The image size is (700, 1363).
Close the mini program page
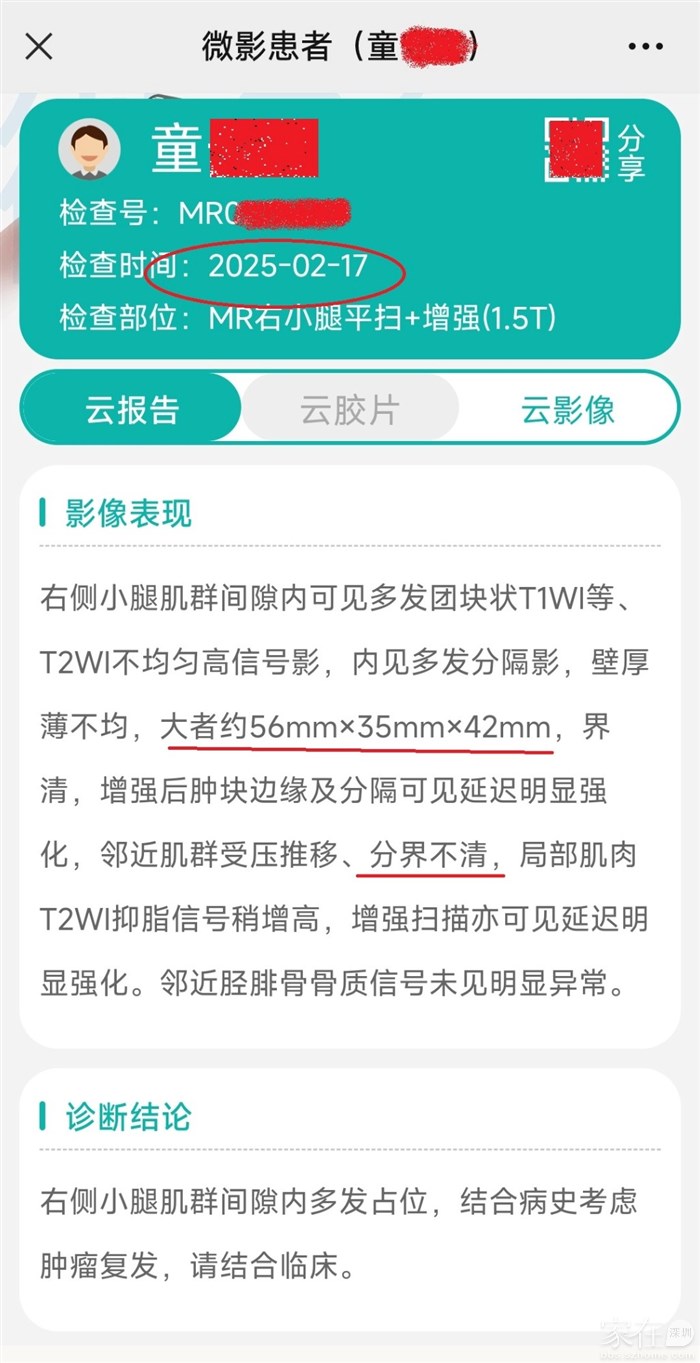38,46
